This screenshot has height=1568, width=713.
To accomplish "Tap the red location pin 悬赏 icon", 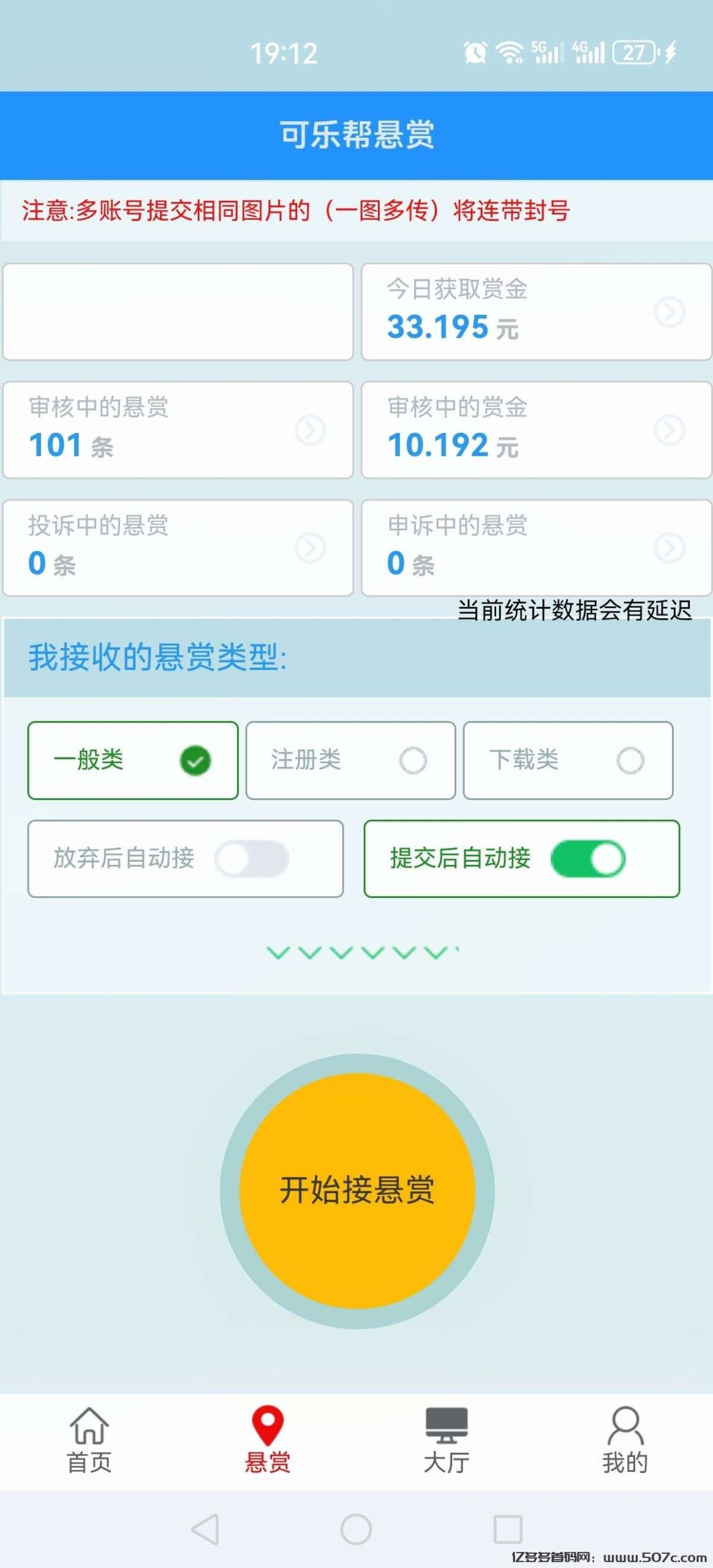I will click(x=266, y=1415).
